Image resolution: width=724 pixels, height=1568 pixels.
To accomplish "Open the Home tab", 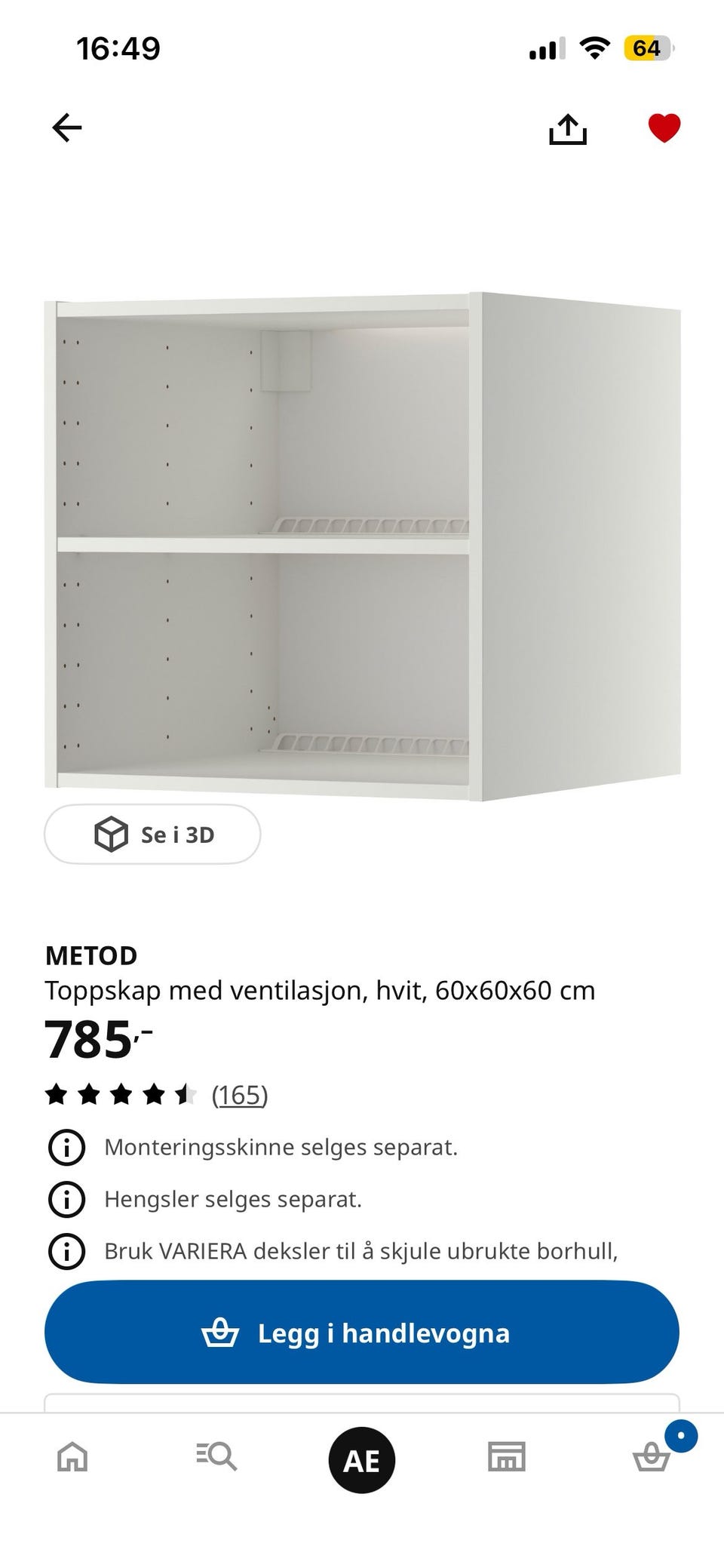I will point(72,1456).
